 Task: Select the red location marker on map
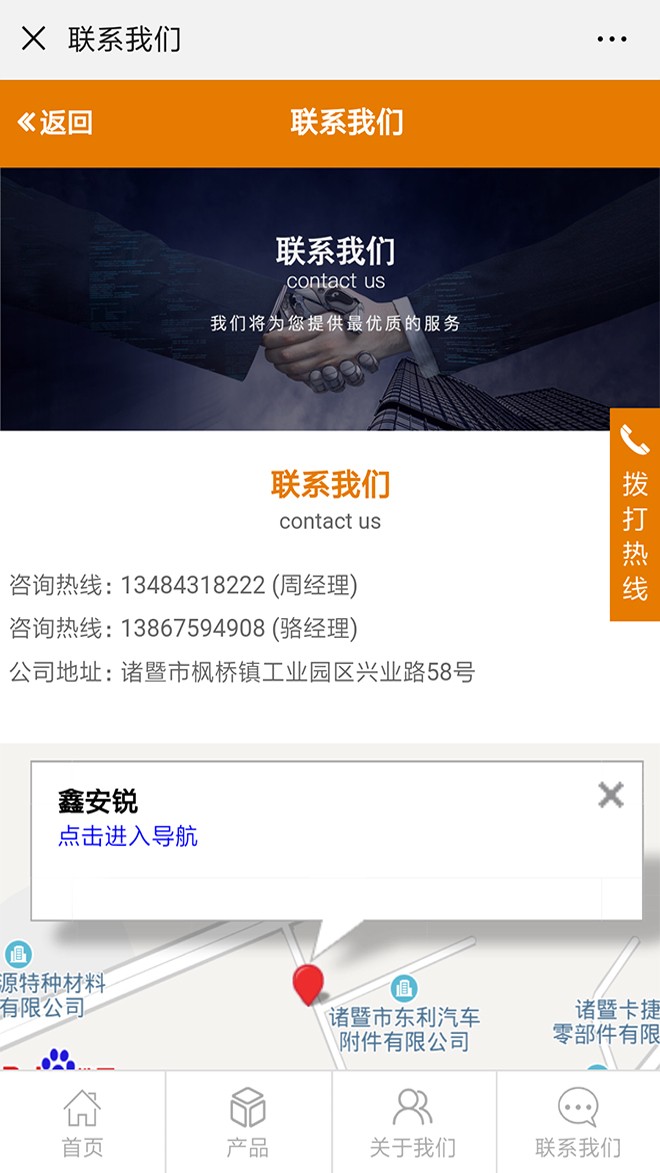coord(308,983)
